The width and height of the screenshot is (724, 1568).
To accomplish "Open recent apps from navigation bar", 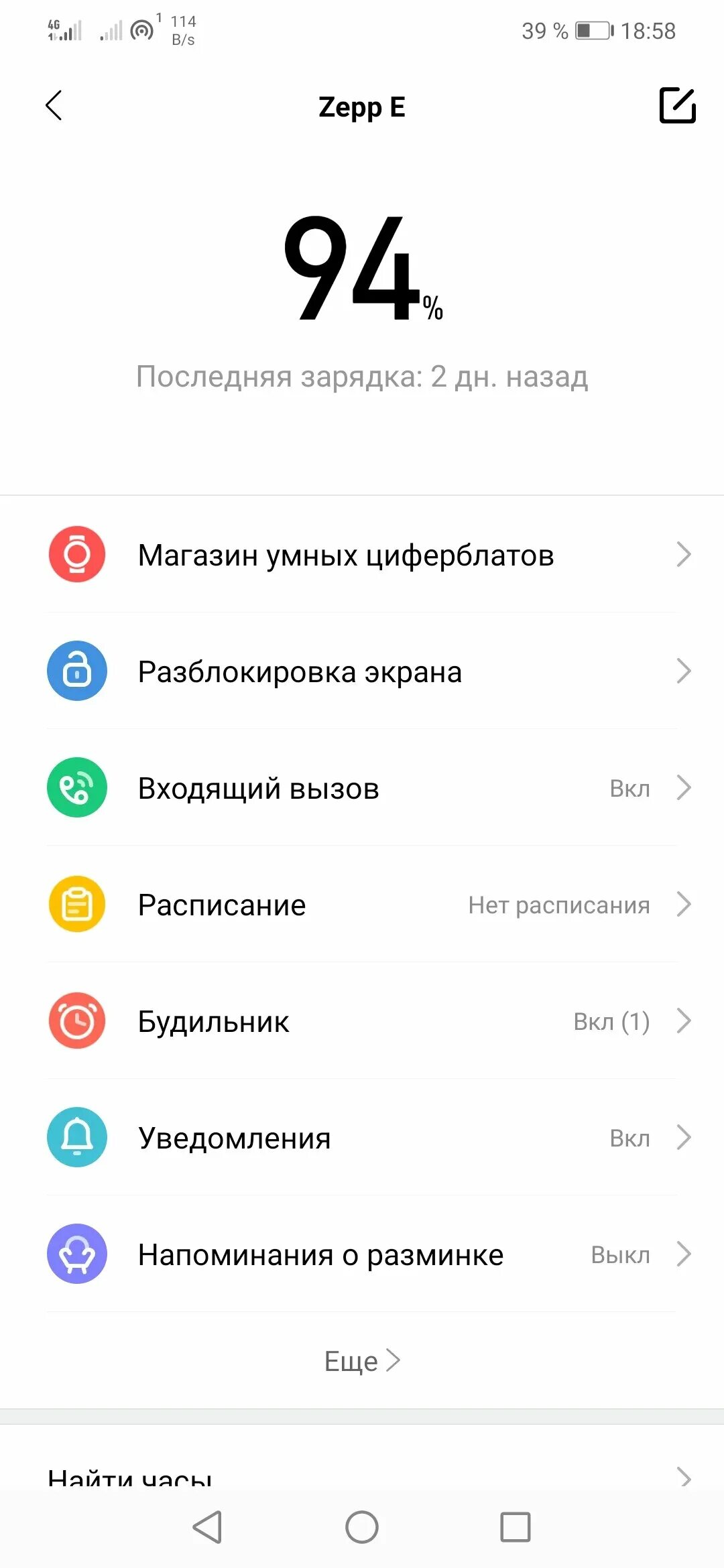I will coord(515,1528).
